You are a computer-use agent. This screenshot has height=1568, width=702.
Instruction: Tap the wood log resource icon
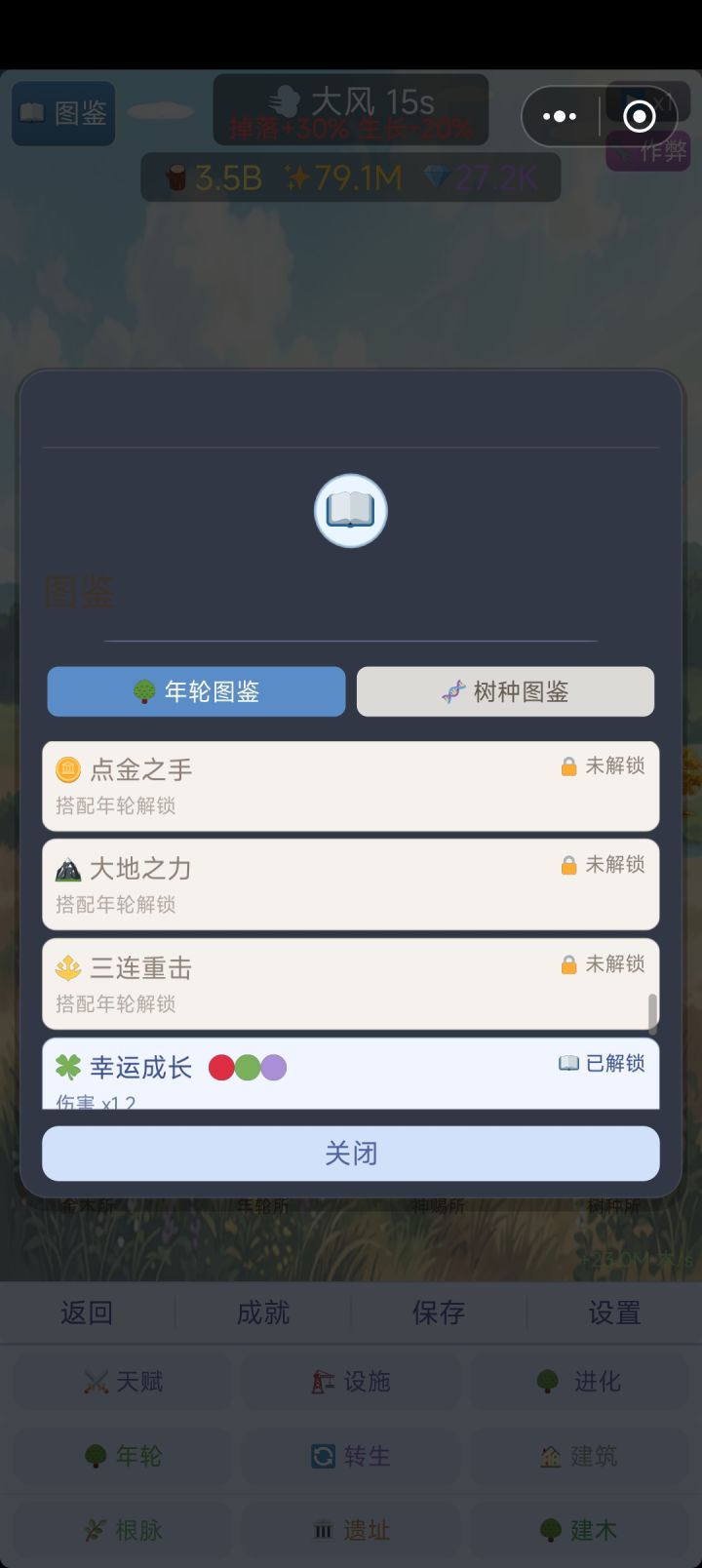pyautogui.click(x=175, y=178)
